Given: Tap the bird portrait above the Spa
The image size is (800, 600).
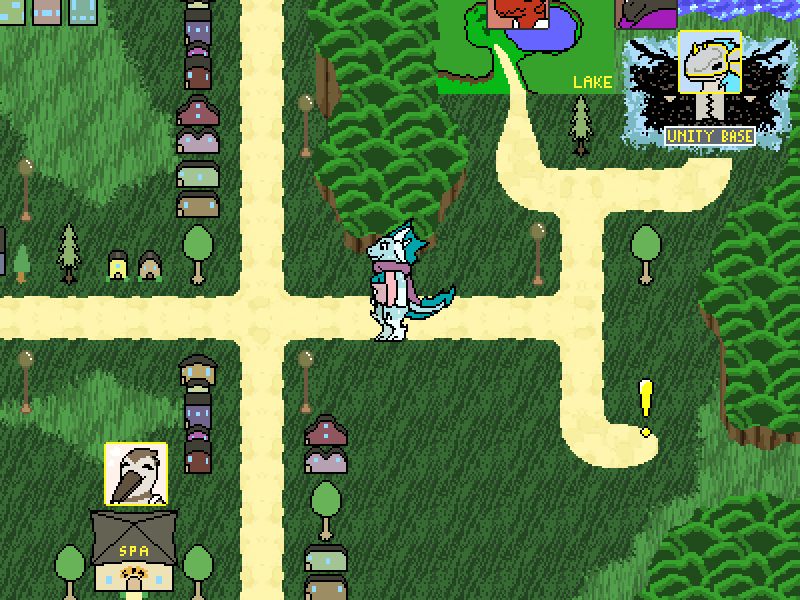Looking at the screenshot, I should [x=136, y=474].
